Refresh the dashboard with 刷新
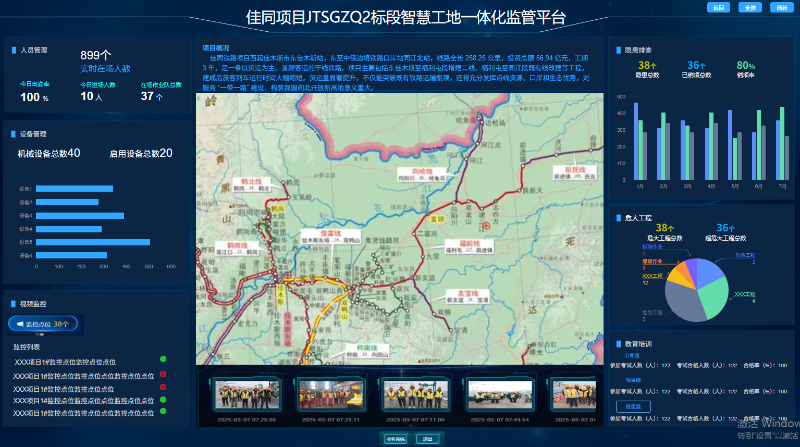Viewport: 800px width, 447px height. 780,7
